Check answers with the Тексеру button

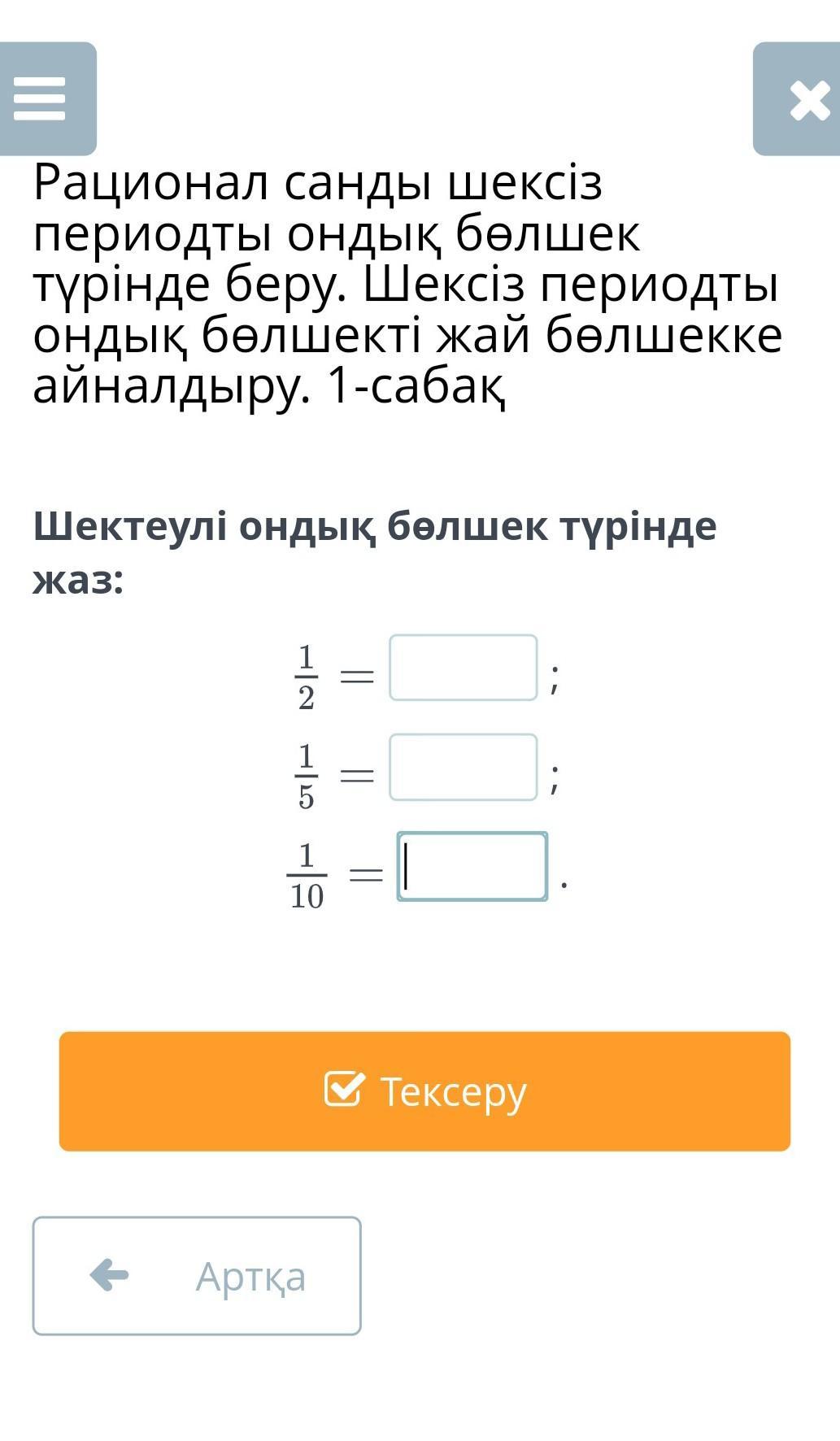[x=424, y=1091]
